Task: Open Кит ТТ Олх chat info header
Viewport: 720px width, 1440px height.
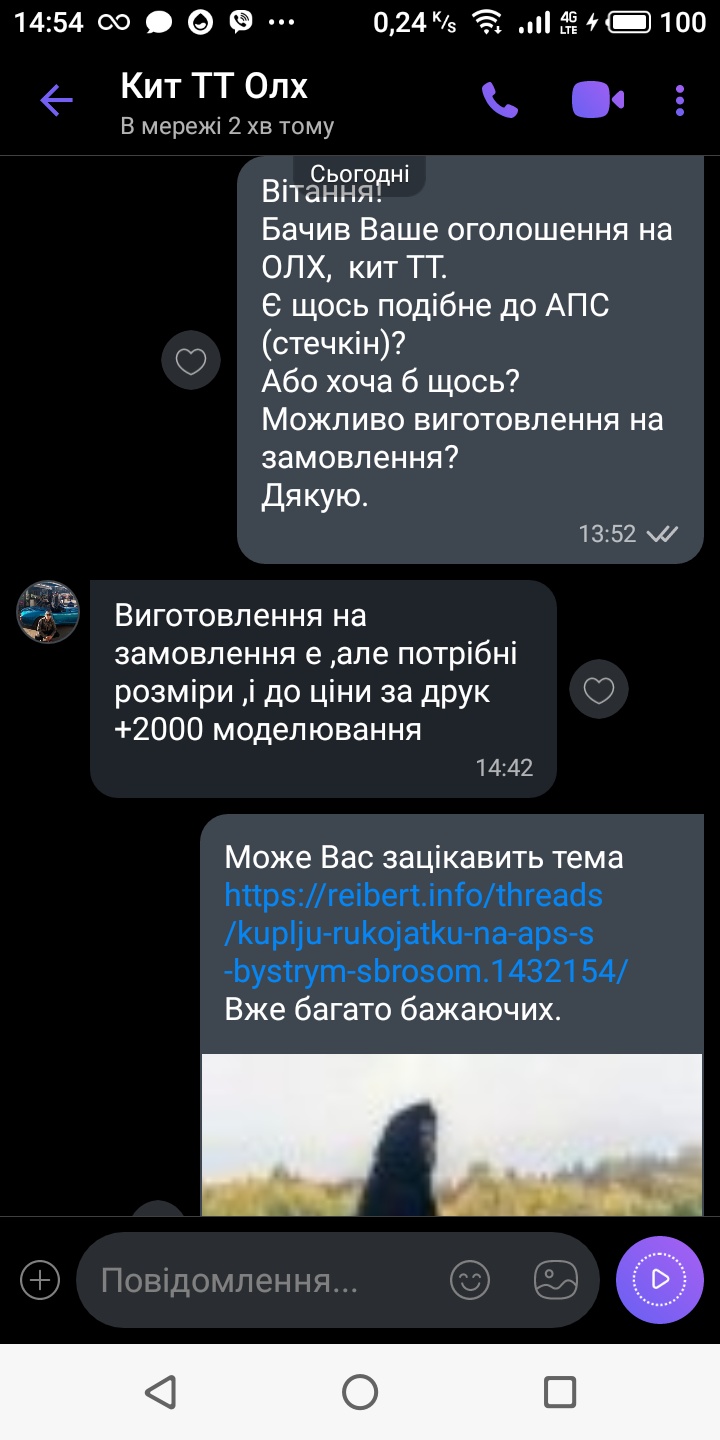Action: [227, 103]
